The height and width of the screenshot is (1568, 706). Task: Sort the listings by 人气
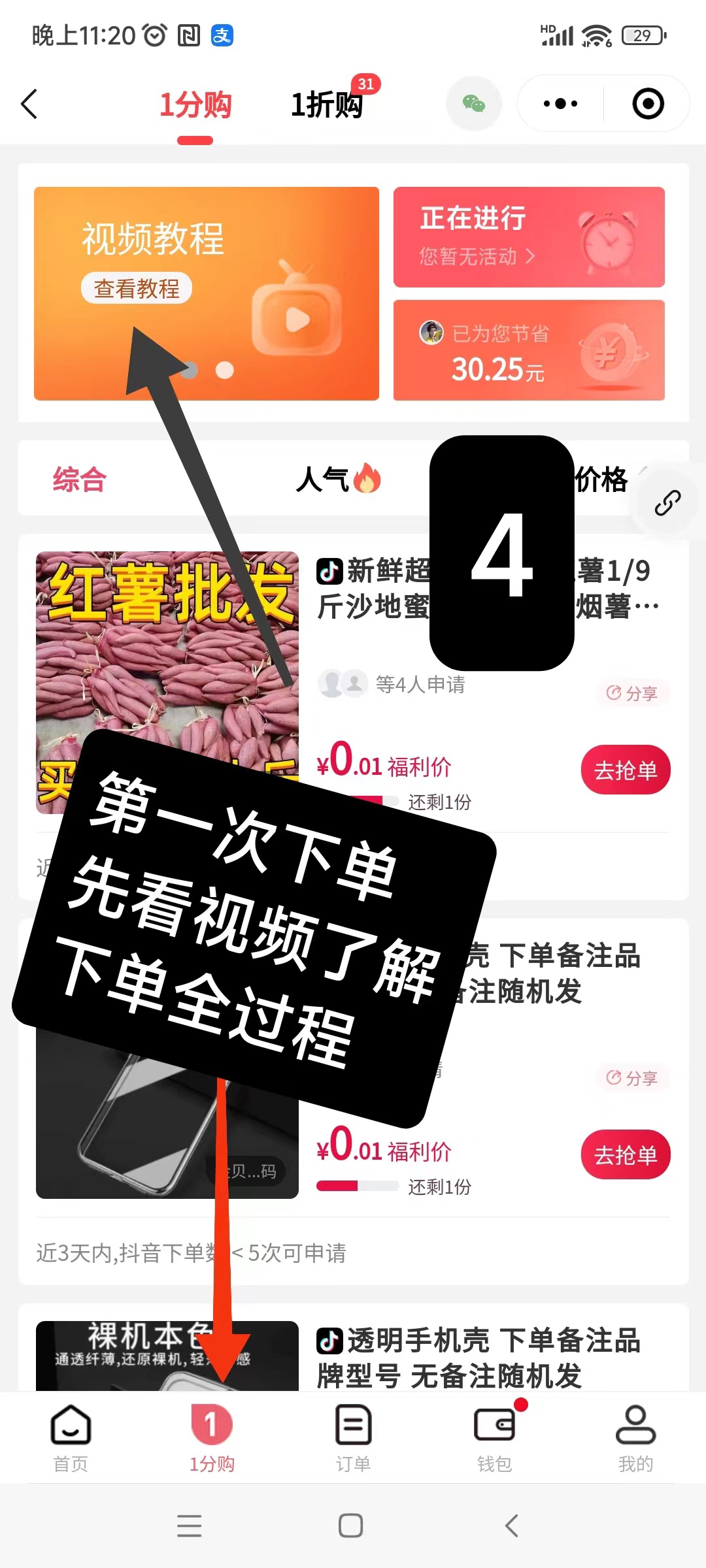click(337, 479)
